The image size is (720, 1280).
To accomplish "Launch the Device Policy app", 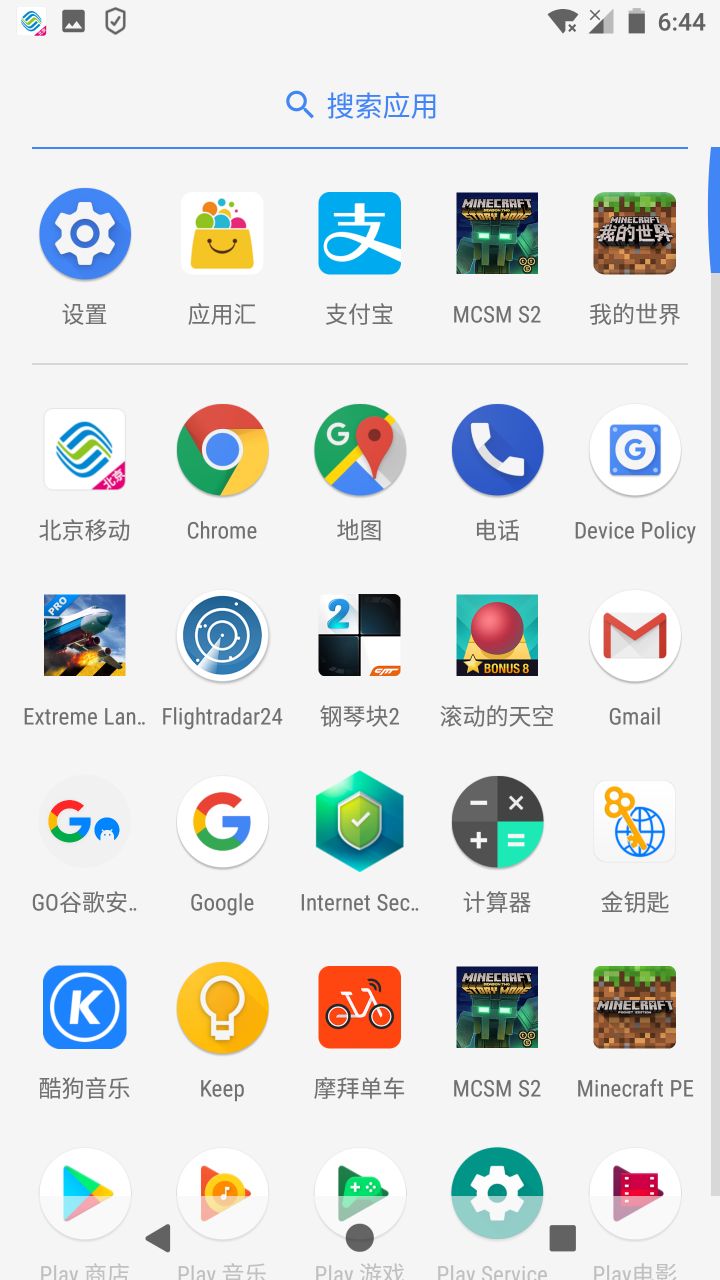I will coord(635,450).
